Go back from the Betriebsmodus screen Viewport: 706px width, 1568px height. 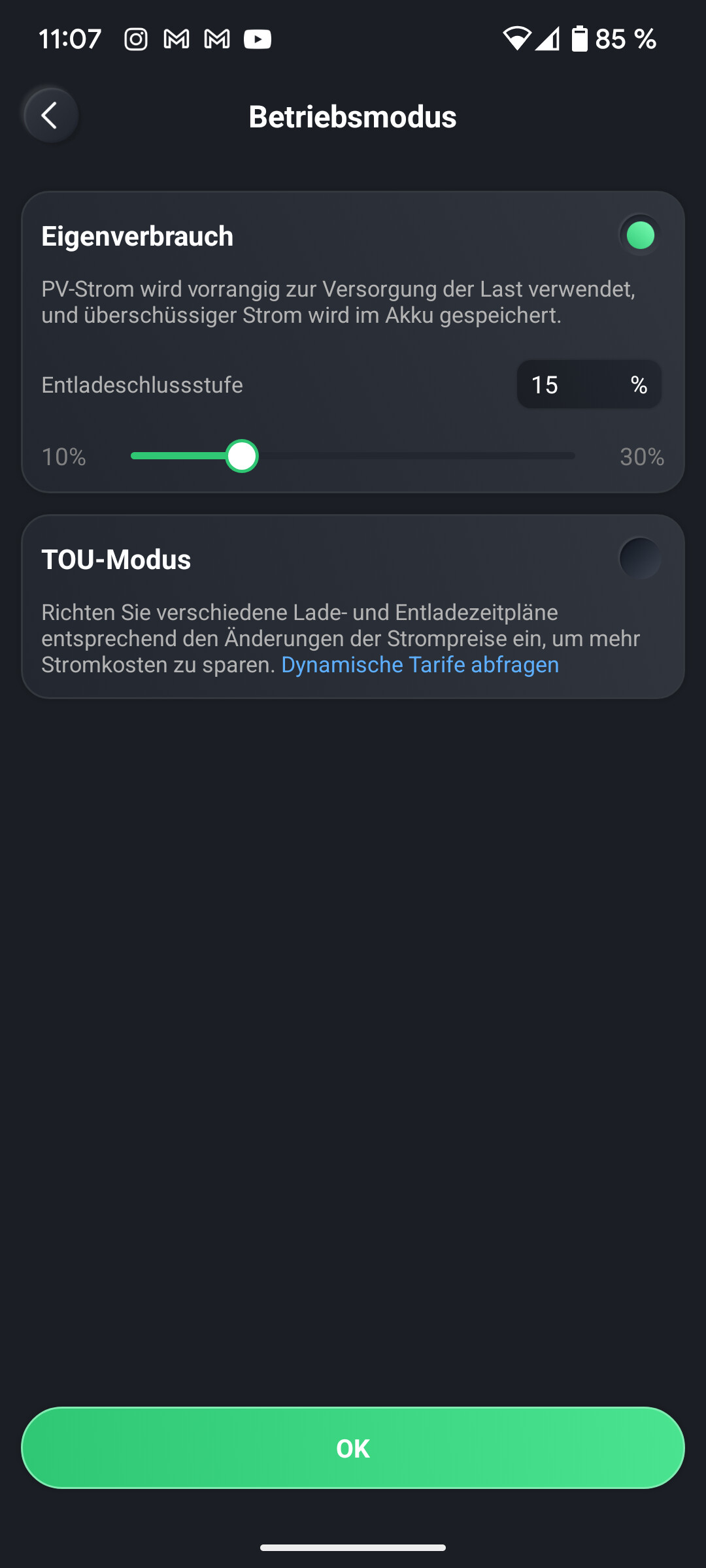point(50,116)
